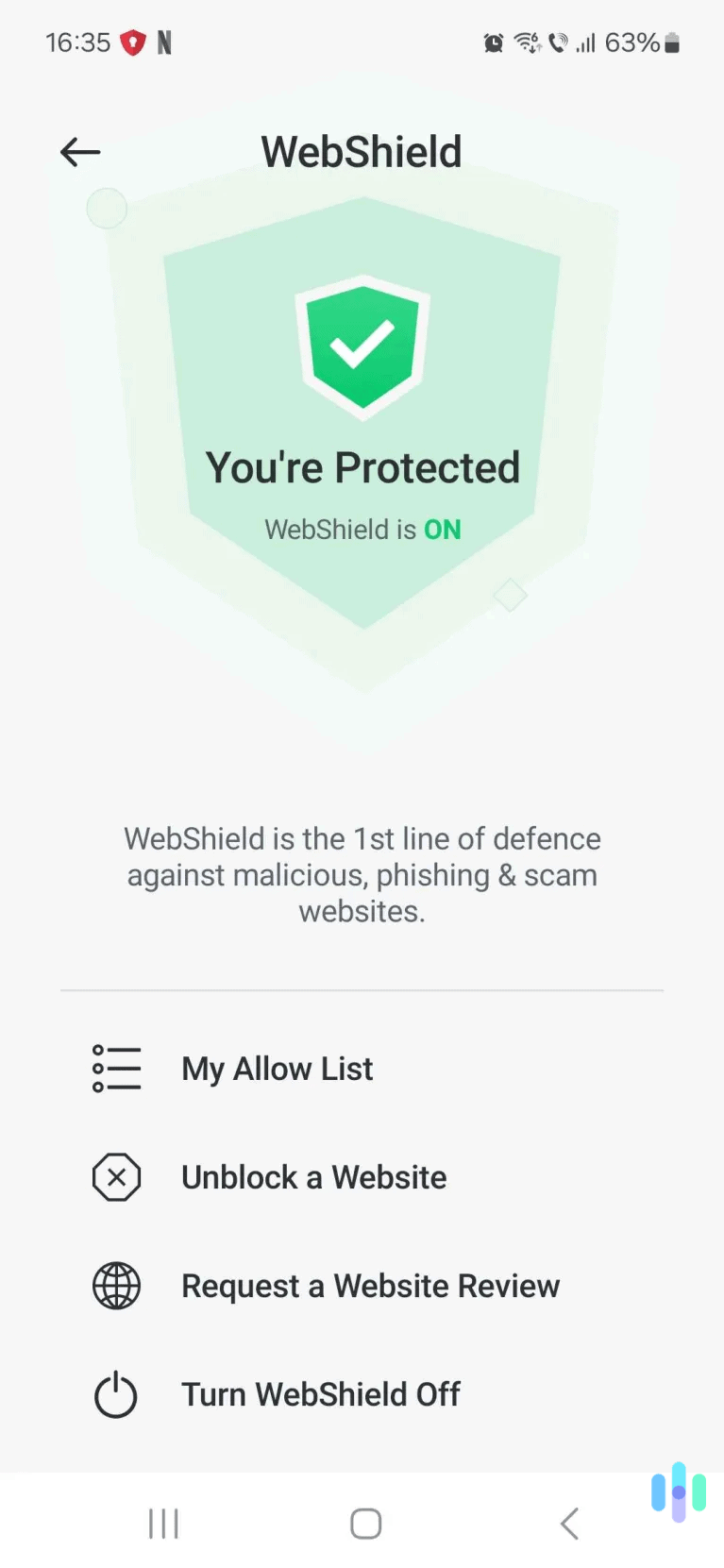Tap the power icon next to Turn WebShield Off
Viewport: 724px width, 1568px height.
pyautogui.click(x=114, y=1394)
